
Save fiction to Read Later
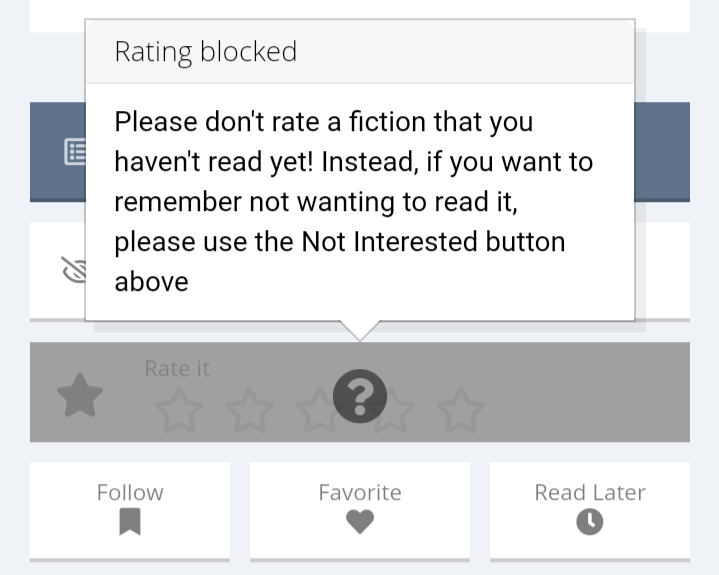(x=589, y=508)
